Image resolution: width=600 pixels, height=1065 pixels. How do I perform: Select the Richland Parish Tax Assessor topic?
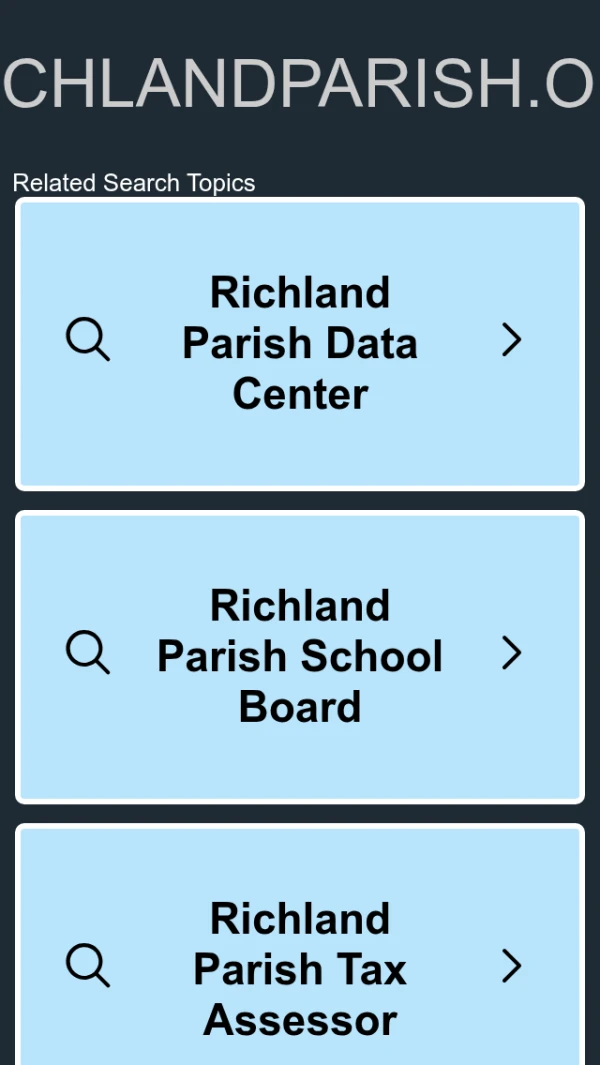point(300,968)
